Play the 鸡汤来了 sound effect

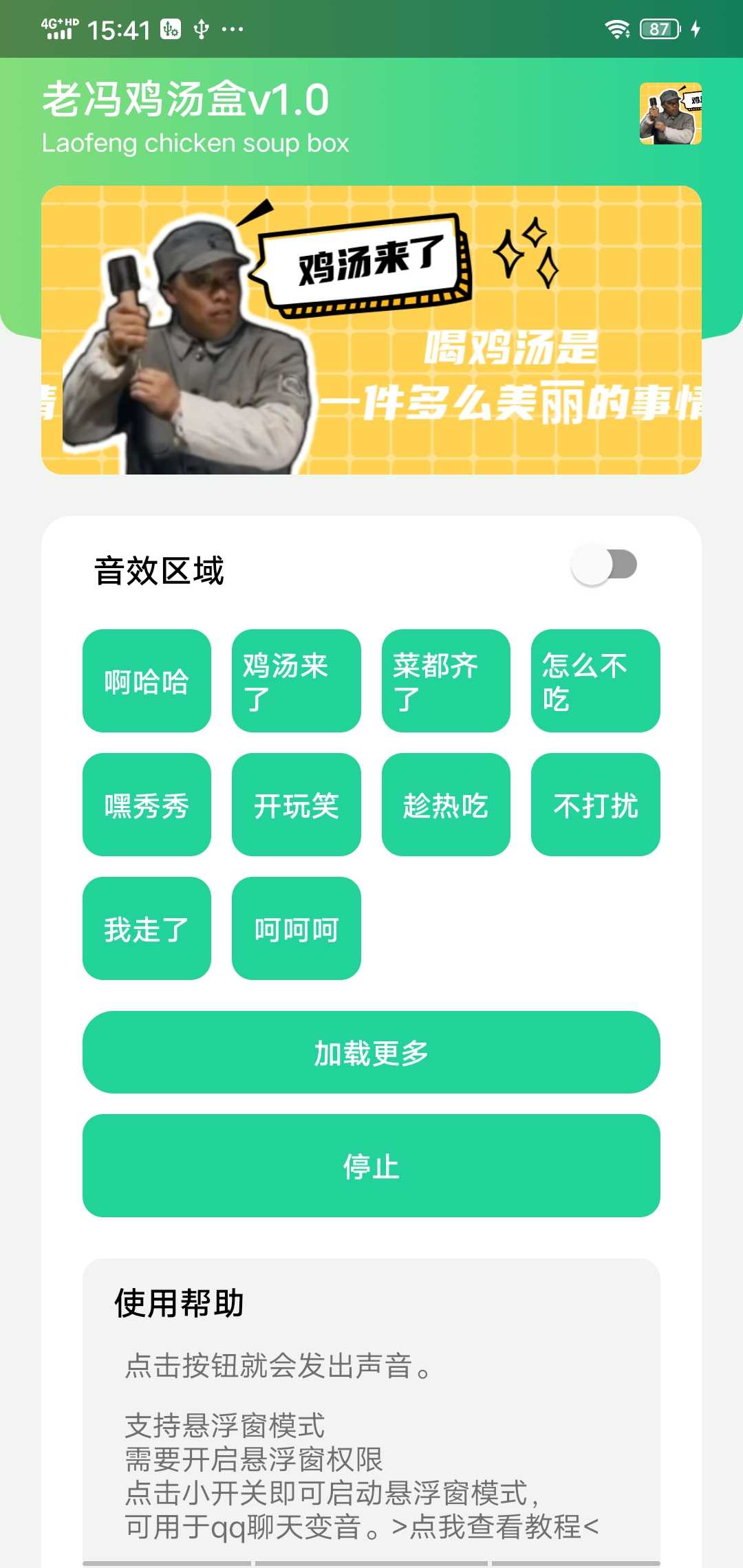tap(297, 679)
